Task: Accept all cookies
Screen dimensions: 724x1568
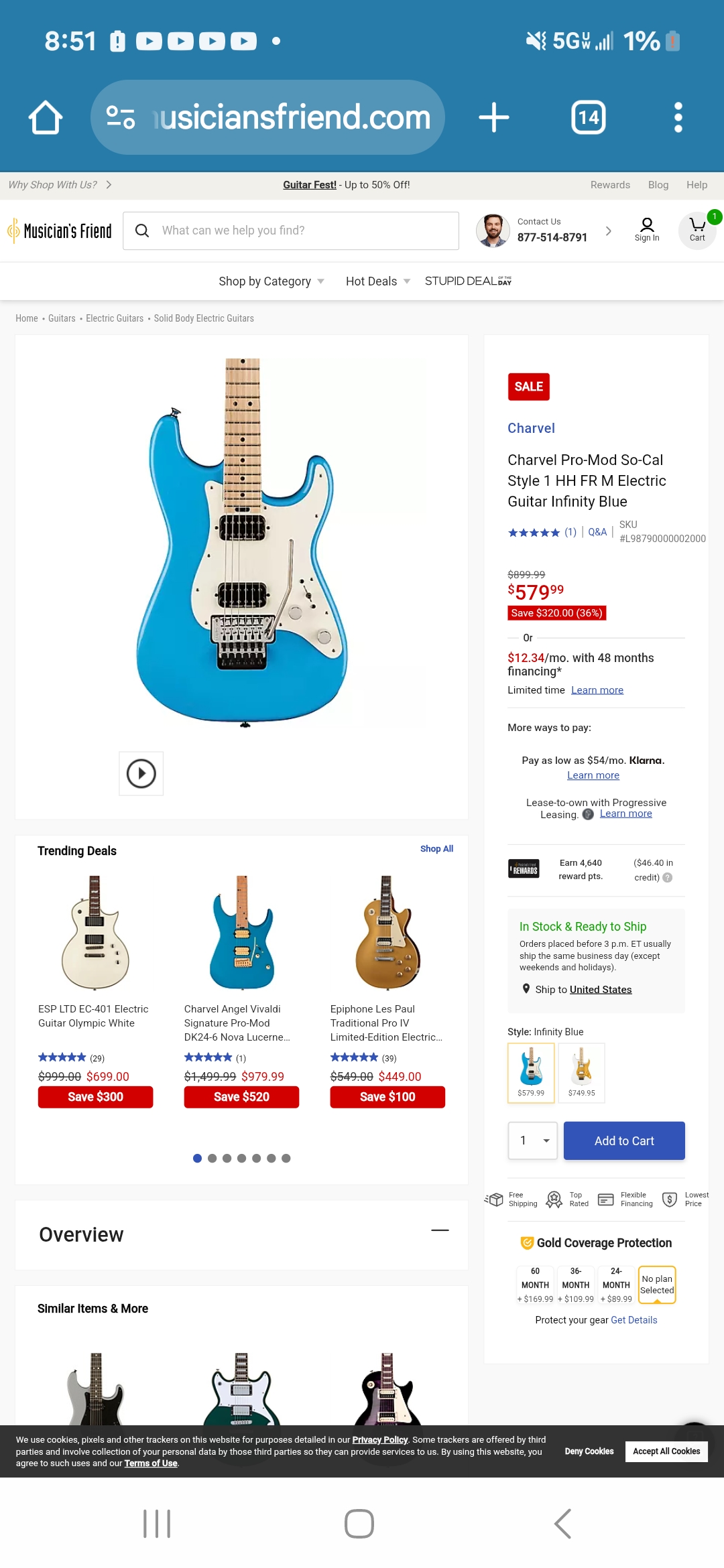Action: 666,1451
